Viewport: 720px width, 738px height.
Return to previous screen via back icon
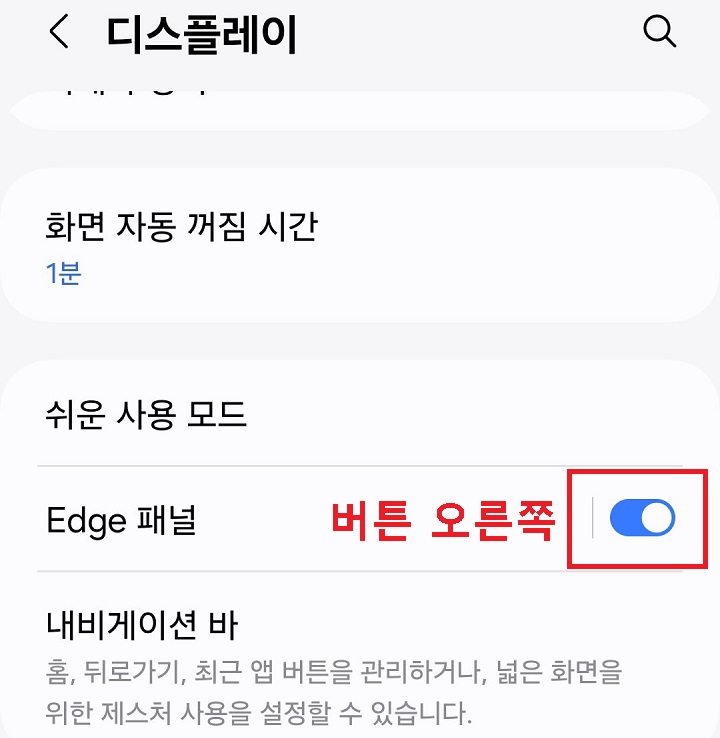click(x=58, y=32)
